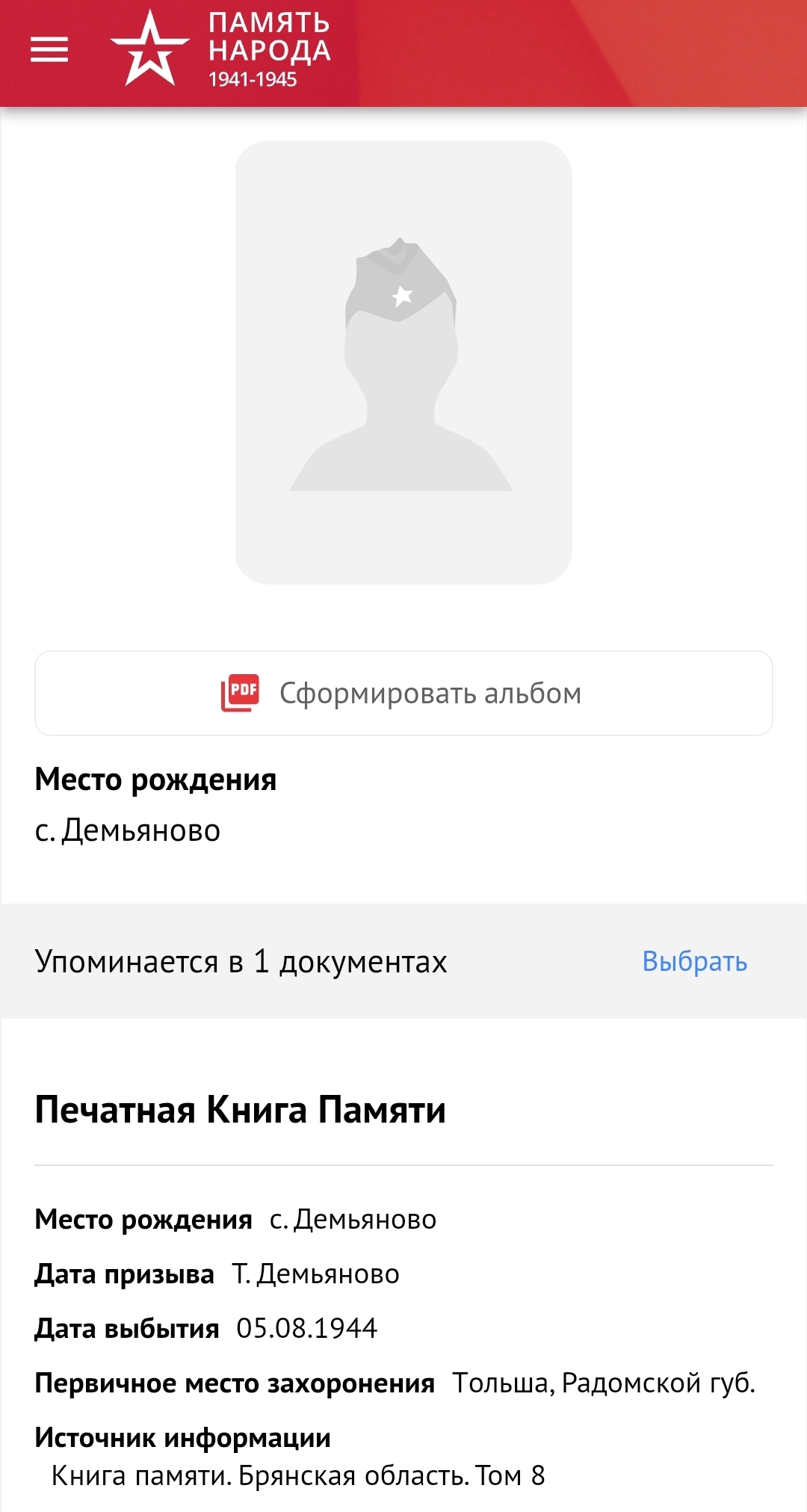Open the hamburger navigation menu

[x=49, y=50]
